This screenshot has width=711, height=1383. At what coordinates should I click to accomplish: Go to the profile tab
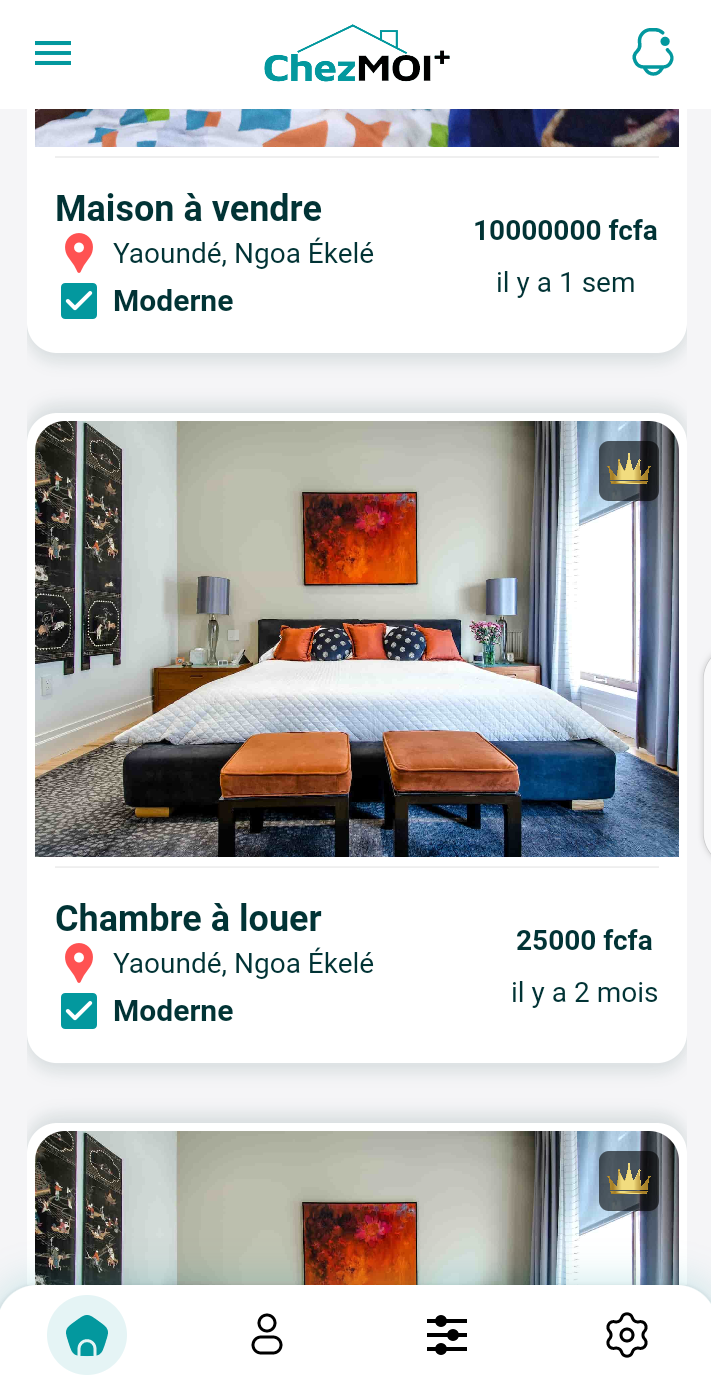(267, 1335)
